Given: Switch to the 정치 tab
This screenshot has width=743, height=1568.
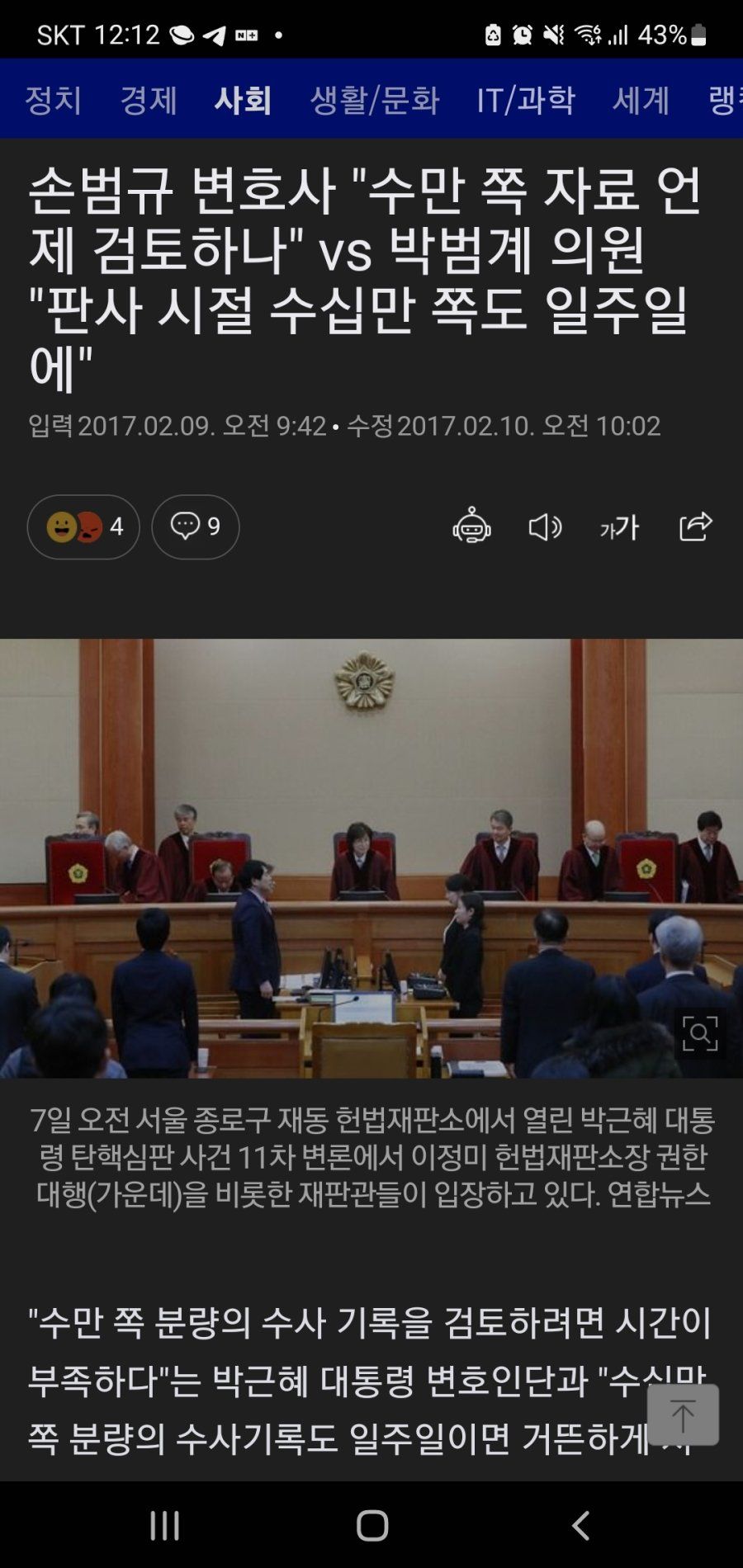Looking at the screenshot, I should 54,100.
